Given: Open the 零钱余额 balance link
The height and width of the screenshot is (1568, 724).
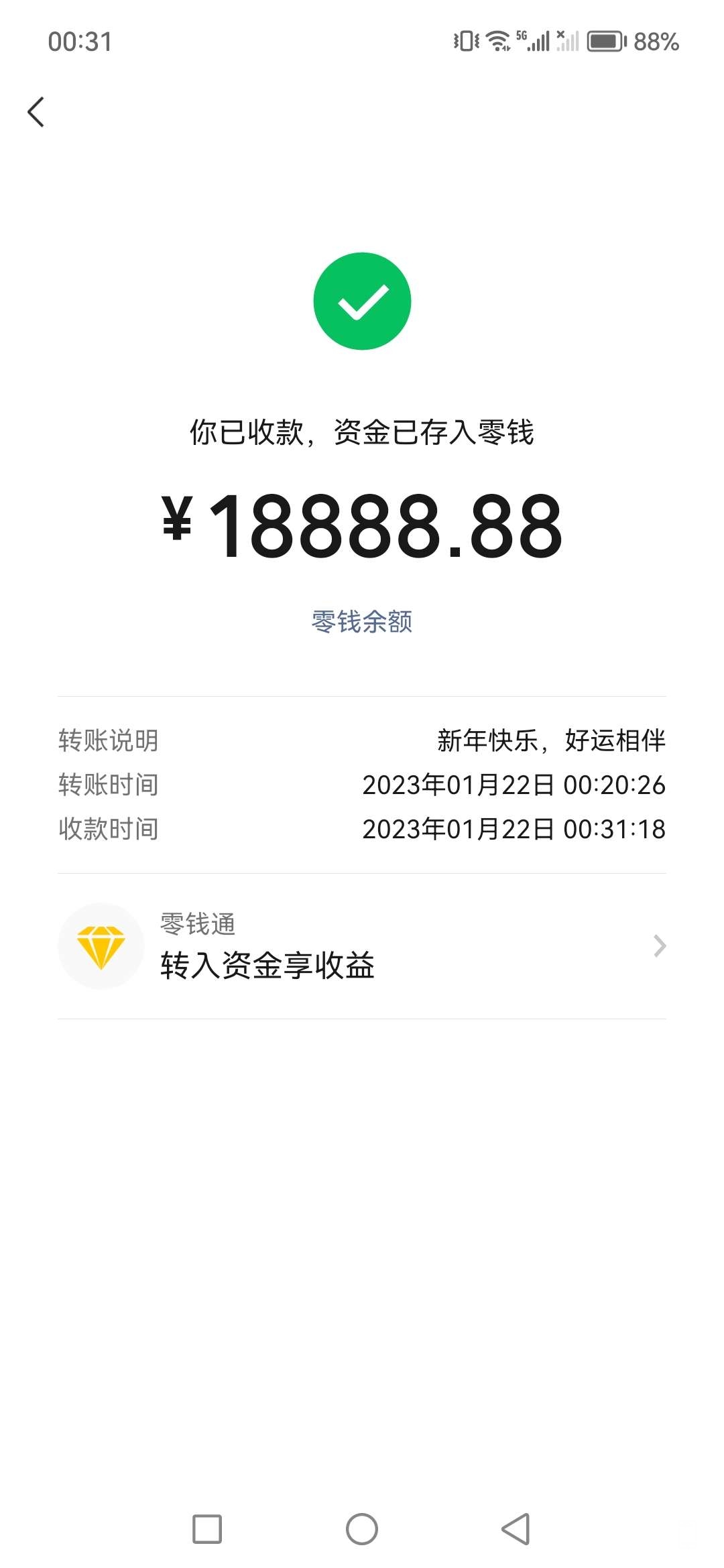Looking at the screenshot, I should click(x=362, y=622).
